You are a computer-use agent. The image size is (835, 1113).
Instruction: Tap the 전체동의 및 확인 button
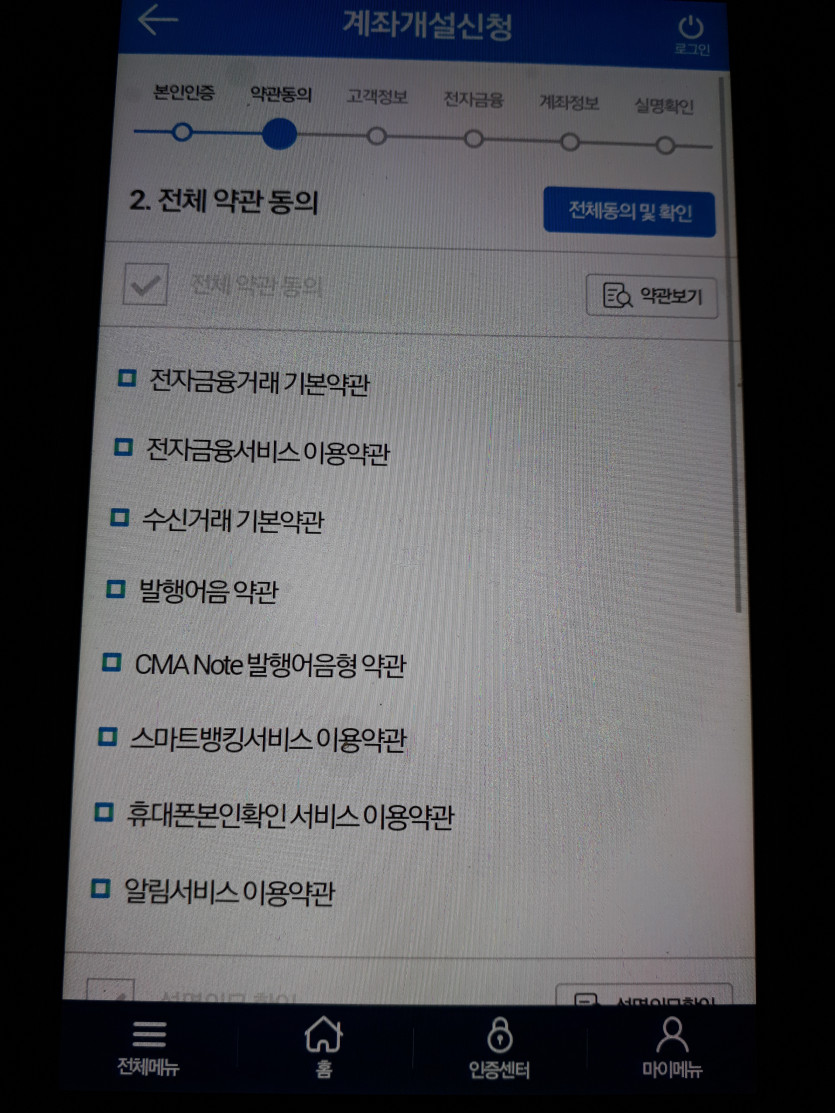point(629,213)
